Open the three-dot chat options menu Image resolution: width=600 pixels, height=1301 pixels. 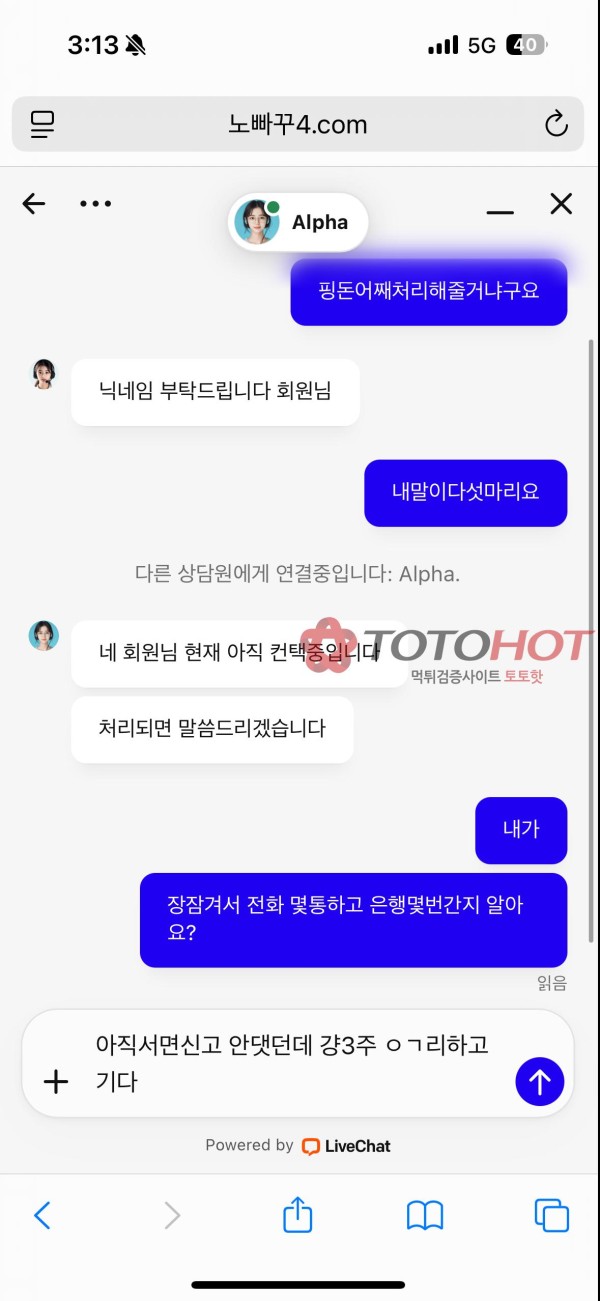[96, 204]
